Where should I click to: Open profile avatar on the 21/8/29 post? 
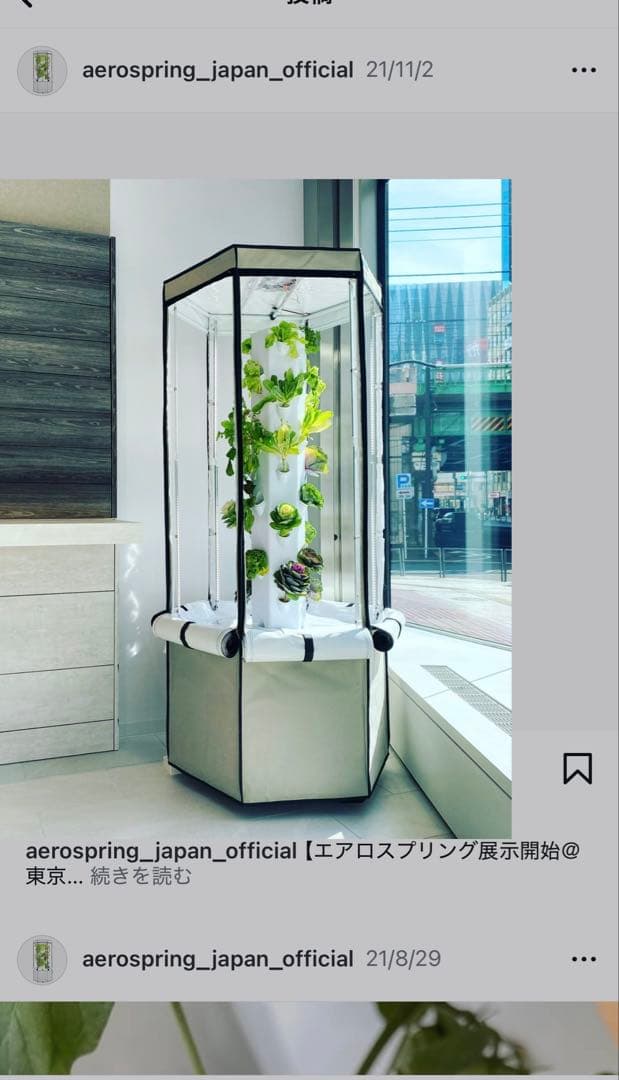(42, 960)
